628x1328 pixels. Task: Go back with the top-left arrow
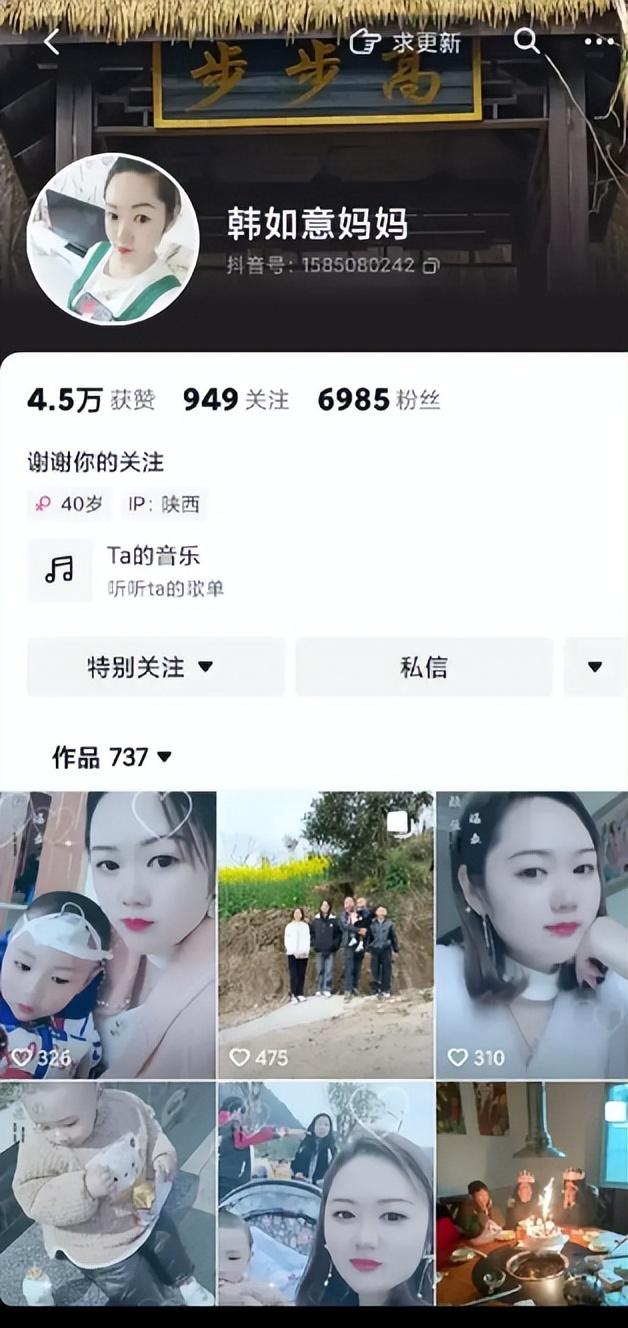[x=52, y=42]
